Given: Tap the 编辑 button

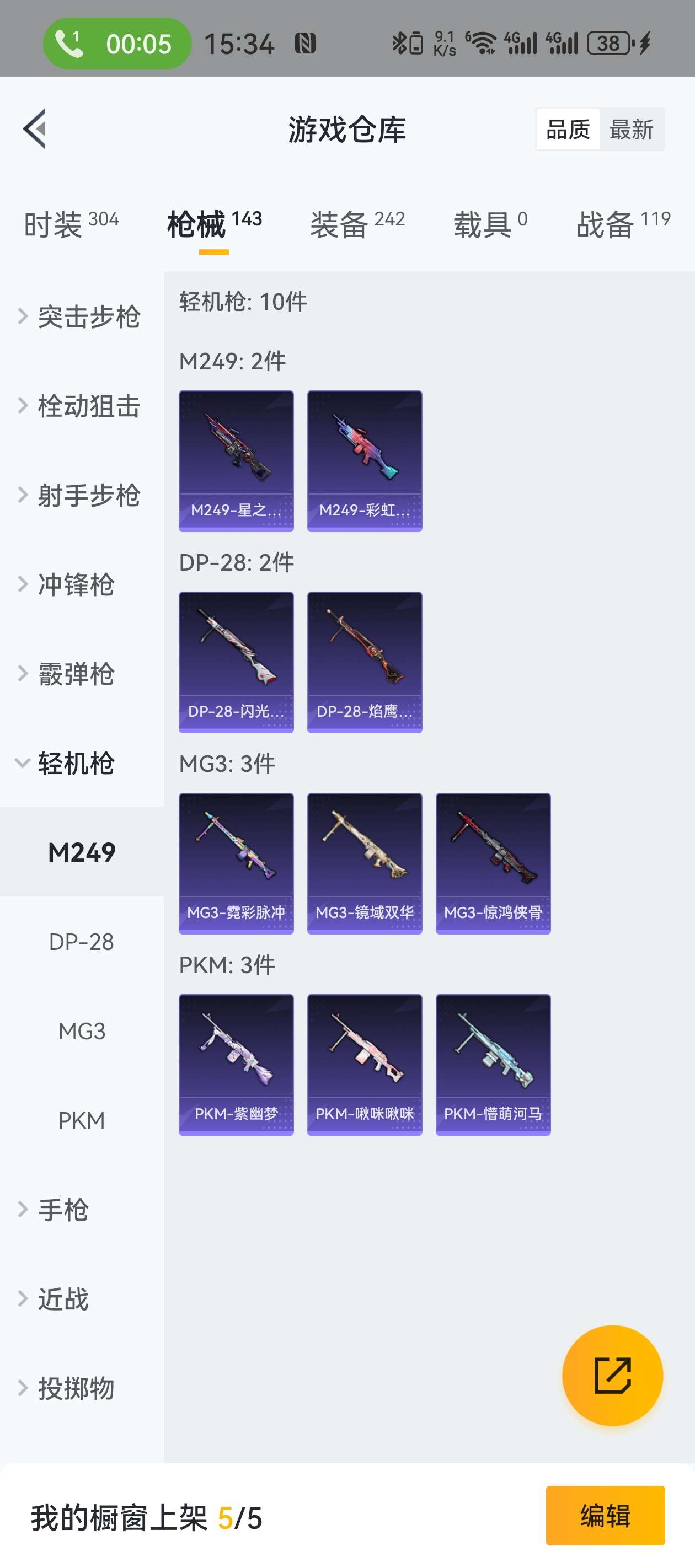Looking at the screenshot, I should (x=605, y=1515).
